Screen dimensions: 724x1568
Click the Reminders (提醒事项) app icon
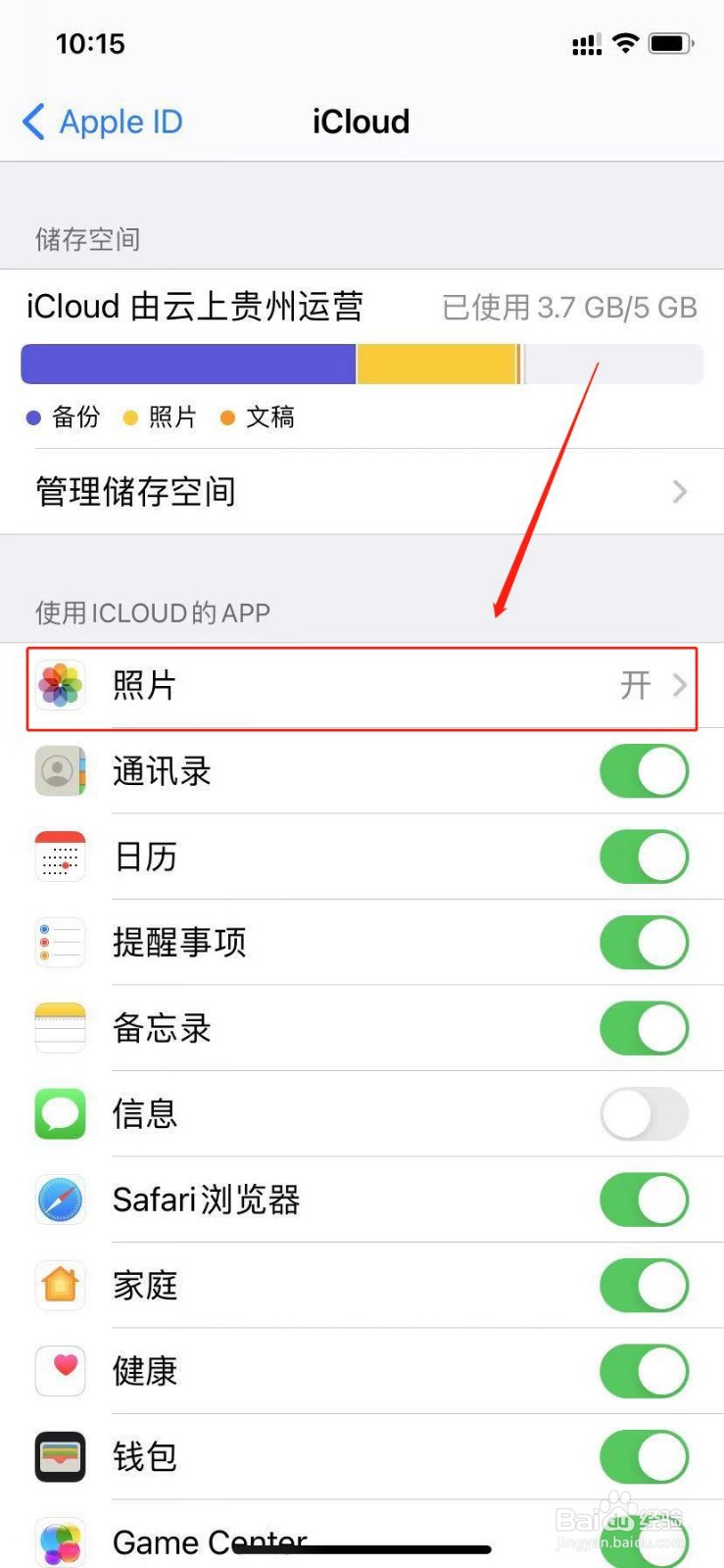[60, 942]
